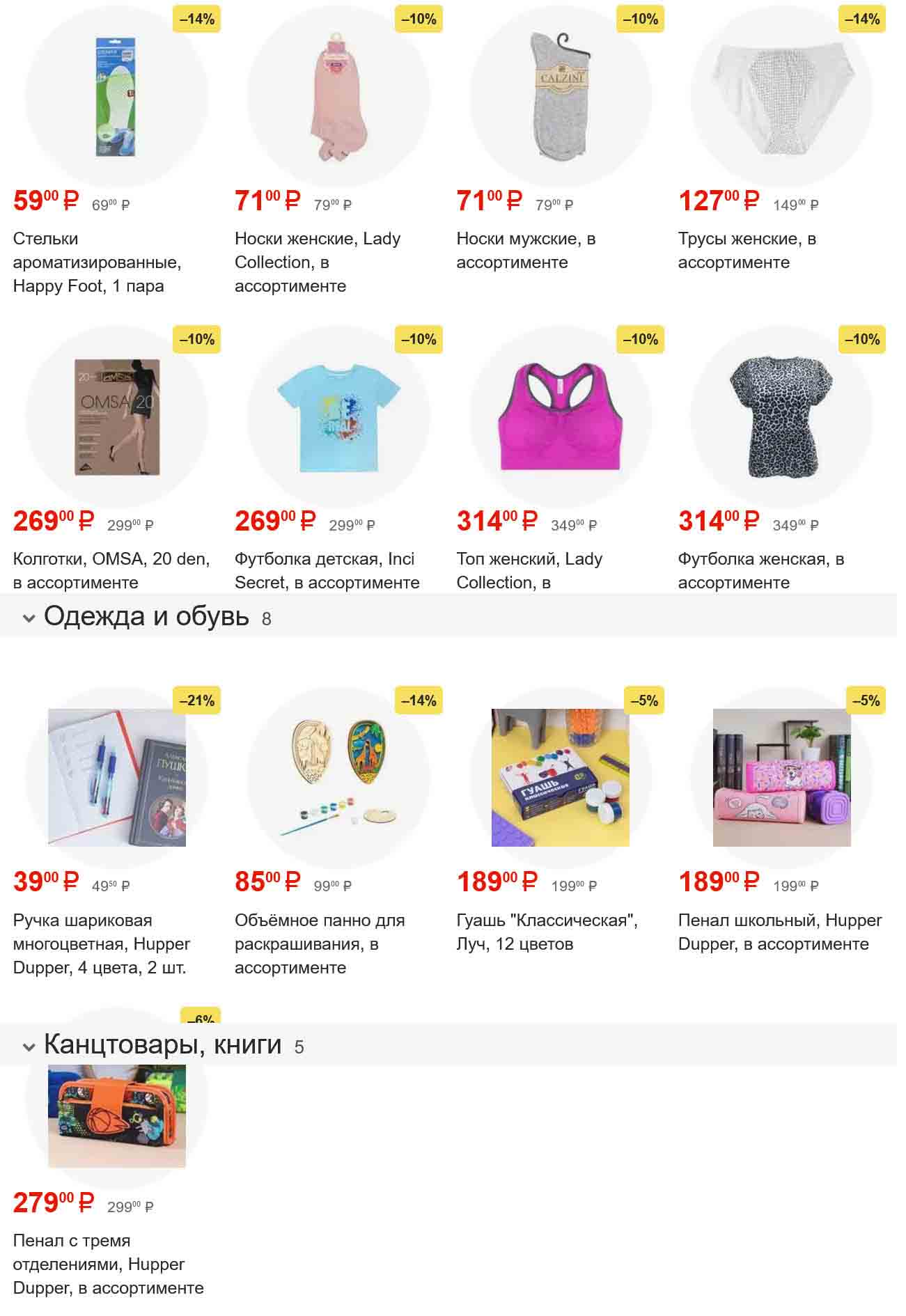View Inci Secret kids' T-shirt
906x1316 pixels.
click(338, 418)
